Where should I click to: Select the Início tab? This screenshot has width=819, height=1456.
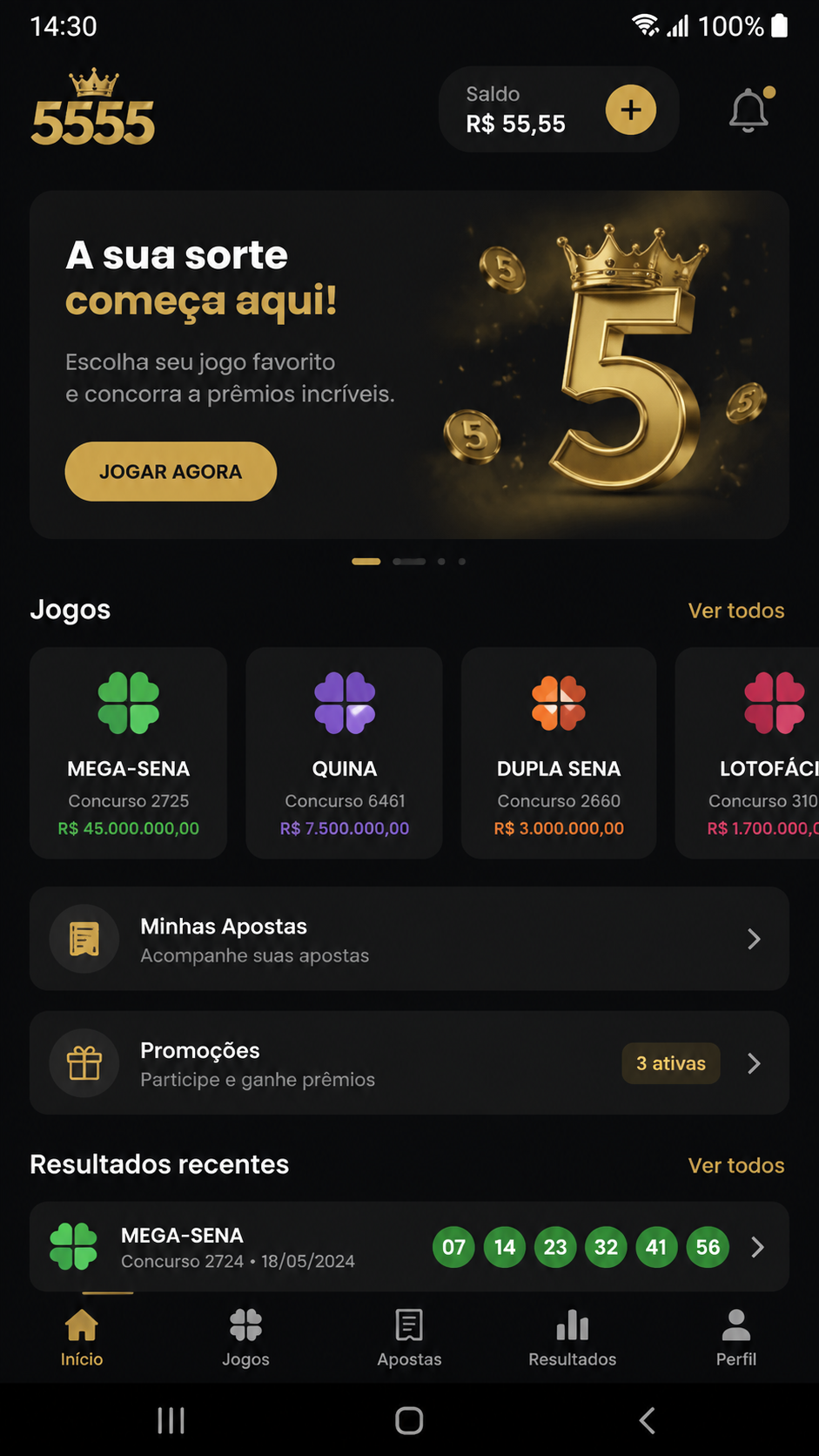pyautogui.click(x=82, y=1338)
